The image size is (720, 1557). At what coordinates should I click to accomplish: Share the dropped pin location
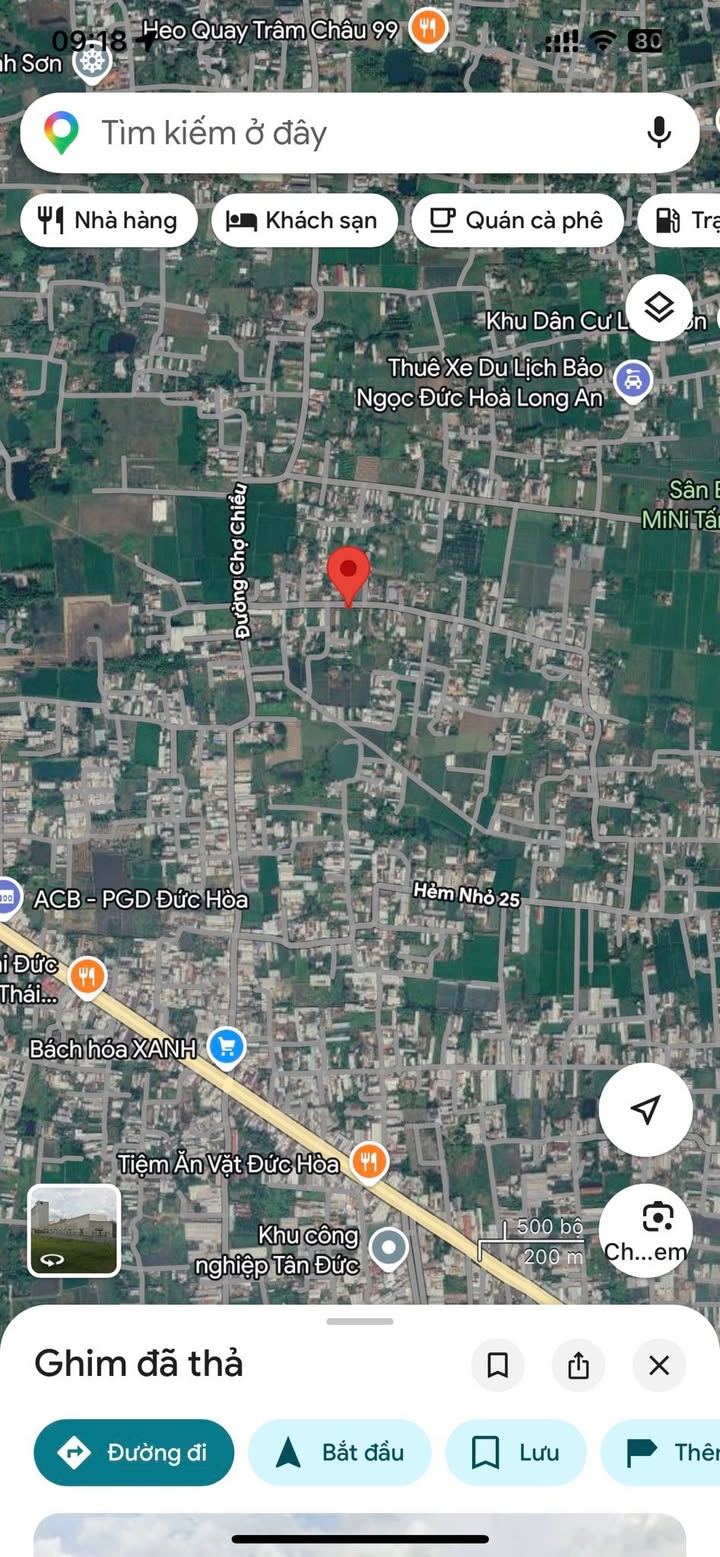pyautogui.click(x=578, y=1365)
